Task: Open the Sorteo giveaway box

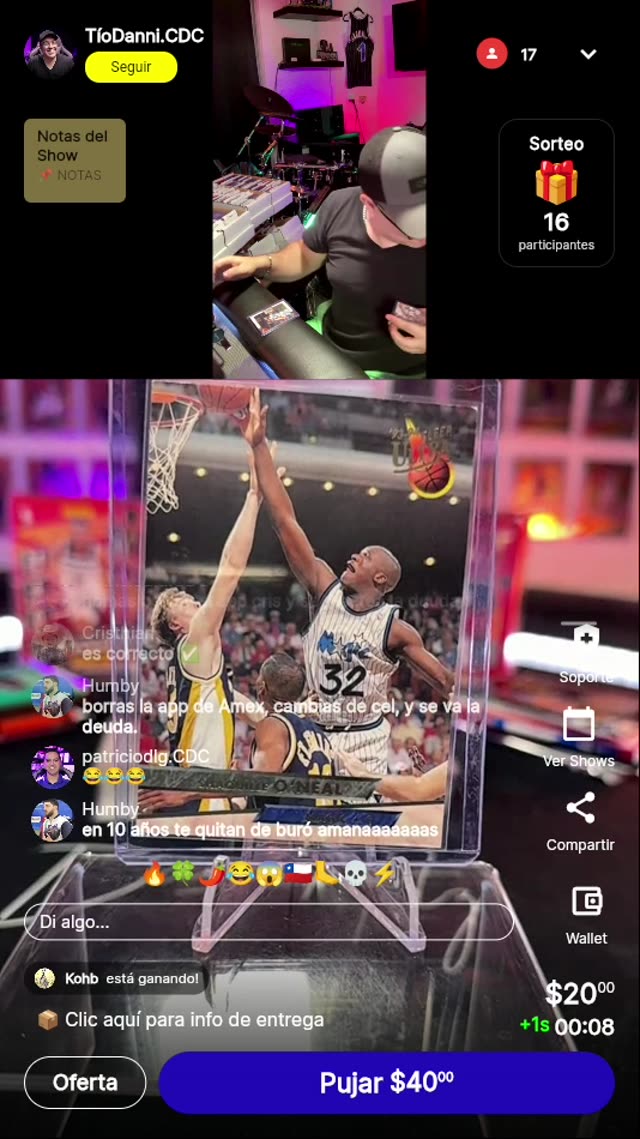Action: pyautogui.click(x=556, y=193)
